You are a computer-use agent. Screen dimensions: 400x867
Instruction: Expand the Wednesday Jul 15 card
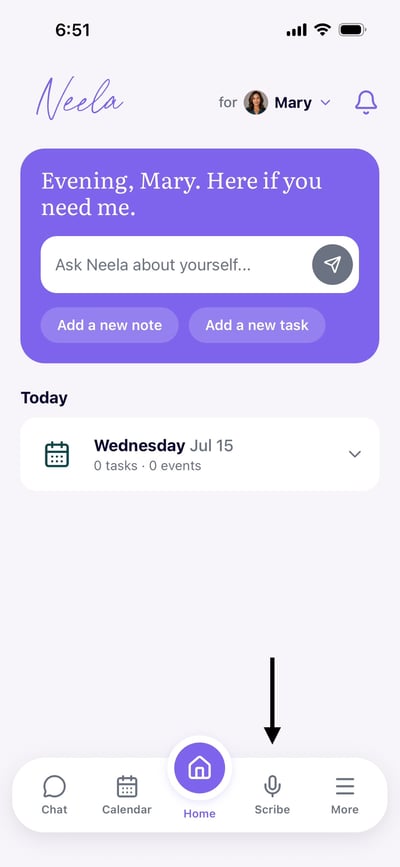tap(200, 455)
